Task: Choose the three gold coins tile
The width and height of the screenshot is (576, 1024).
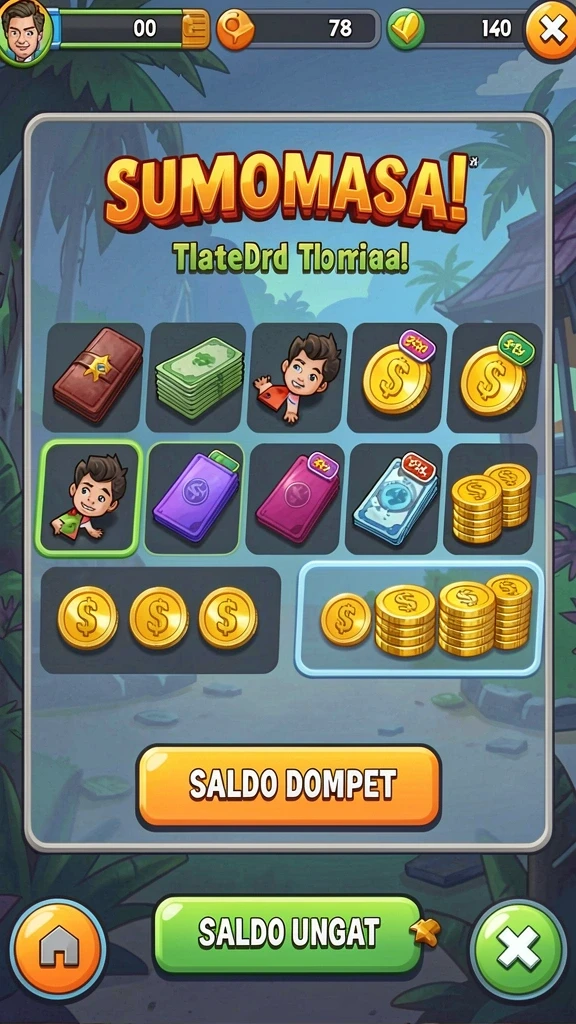Action: pyautogui.click(x=161, y=620)
